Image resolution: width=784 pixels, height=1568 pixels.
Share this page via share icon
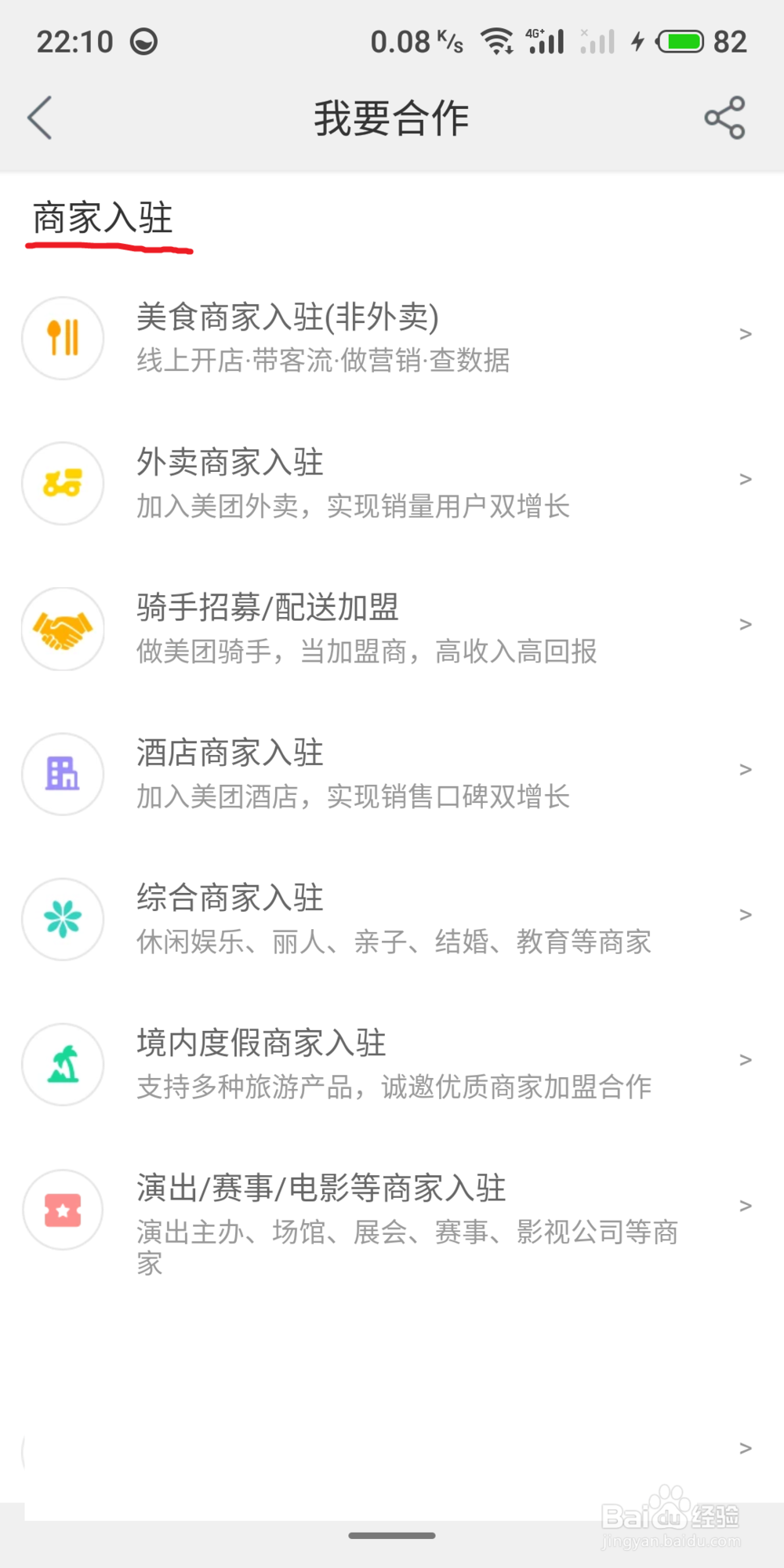tap(724, 118)
